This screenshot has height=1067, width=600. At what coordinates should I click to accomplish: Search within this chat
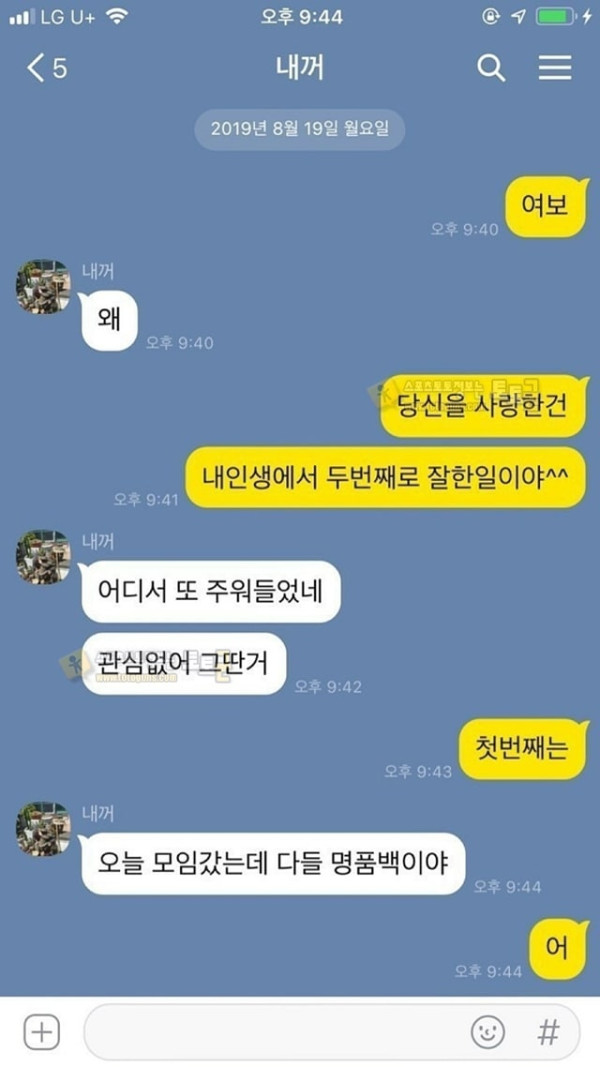(490, 68)
